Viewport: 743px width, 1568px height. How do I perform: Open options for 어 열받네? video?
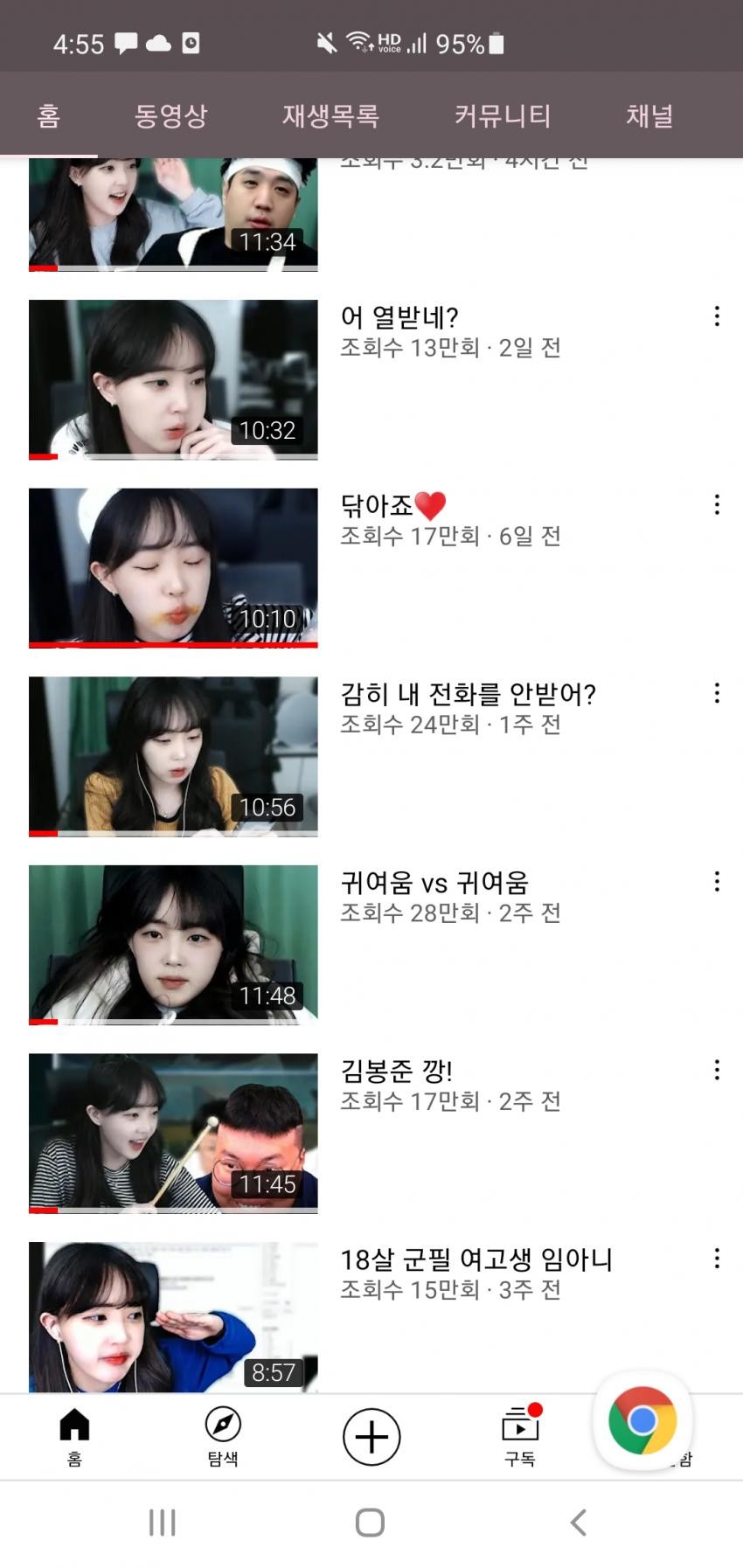[717, 316]
